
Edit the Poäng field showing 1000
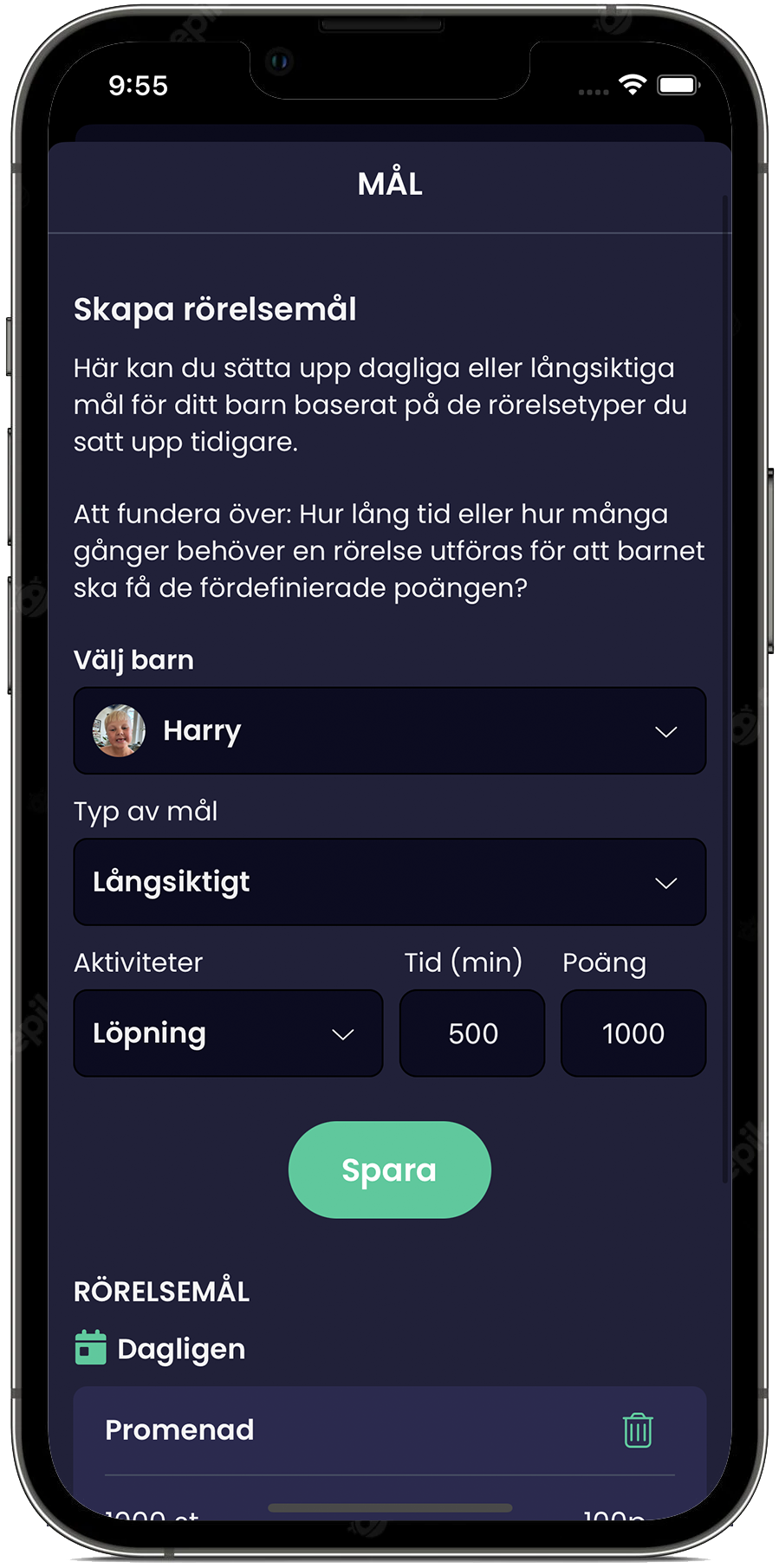633,1033
